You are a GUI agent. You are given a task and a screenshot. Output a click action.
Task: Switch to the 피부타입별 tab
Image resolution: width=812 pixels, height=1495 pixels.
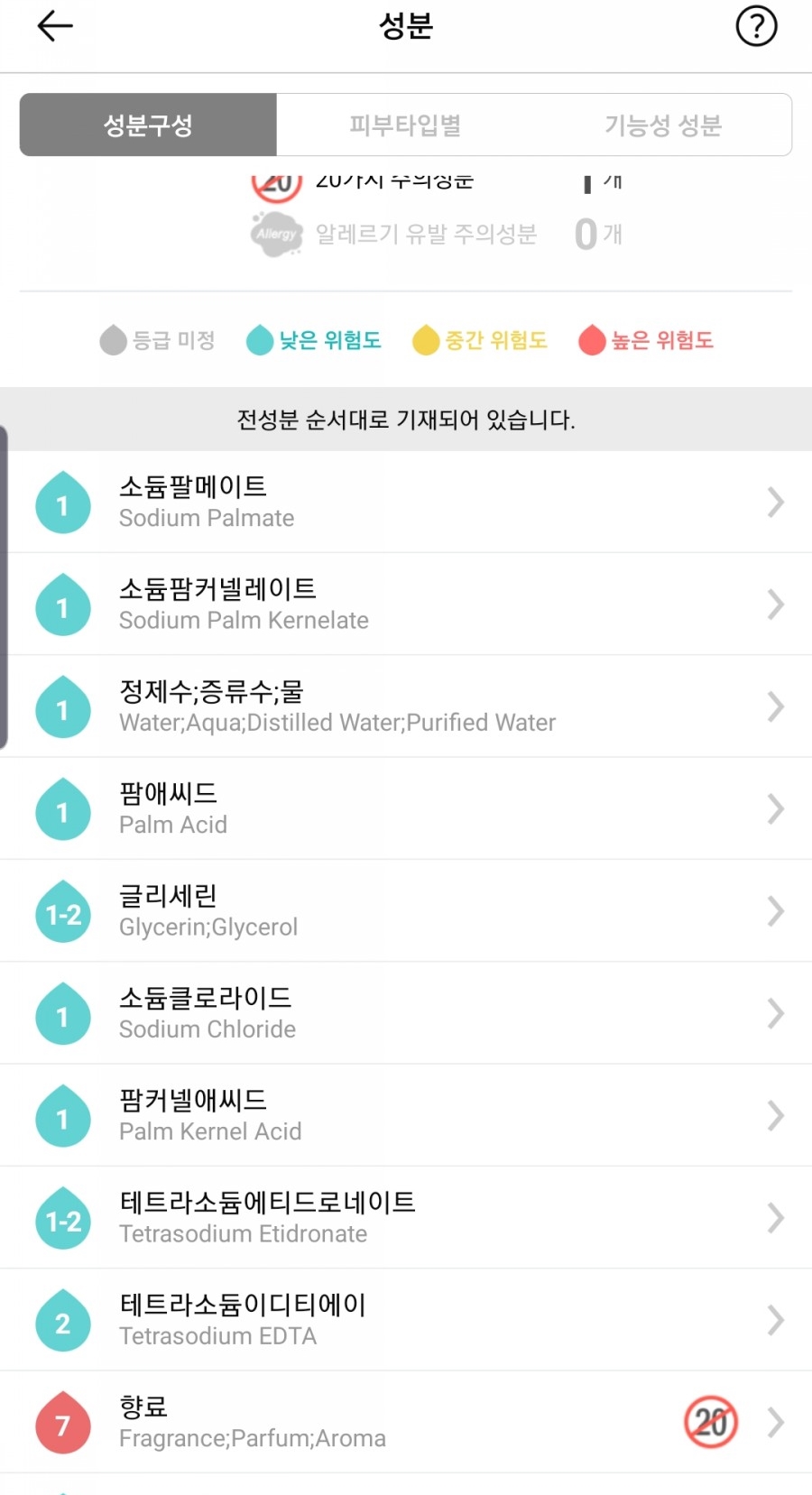click(405, 125)
